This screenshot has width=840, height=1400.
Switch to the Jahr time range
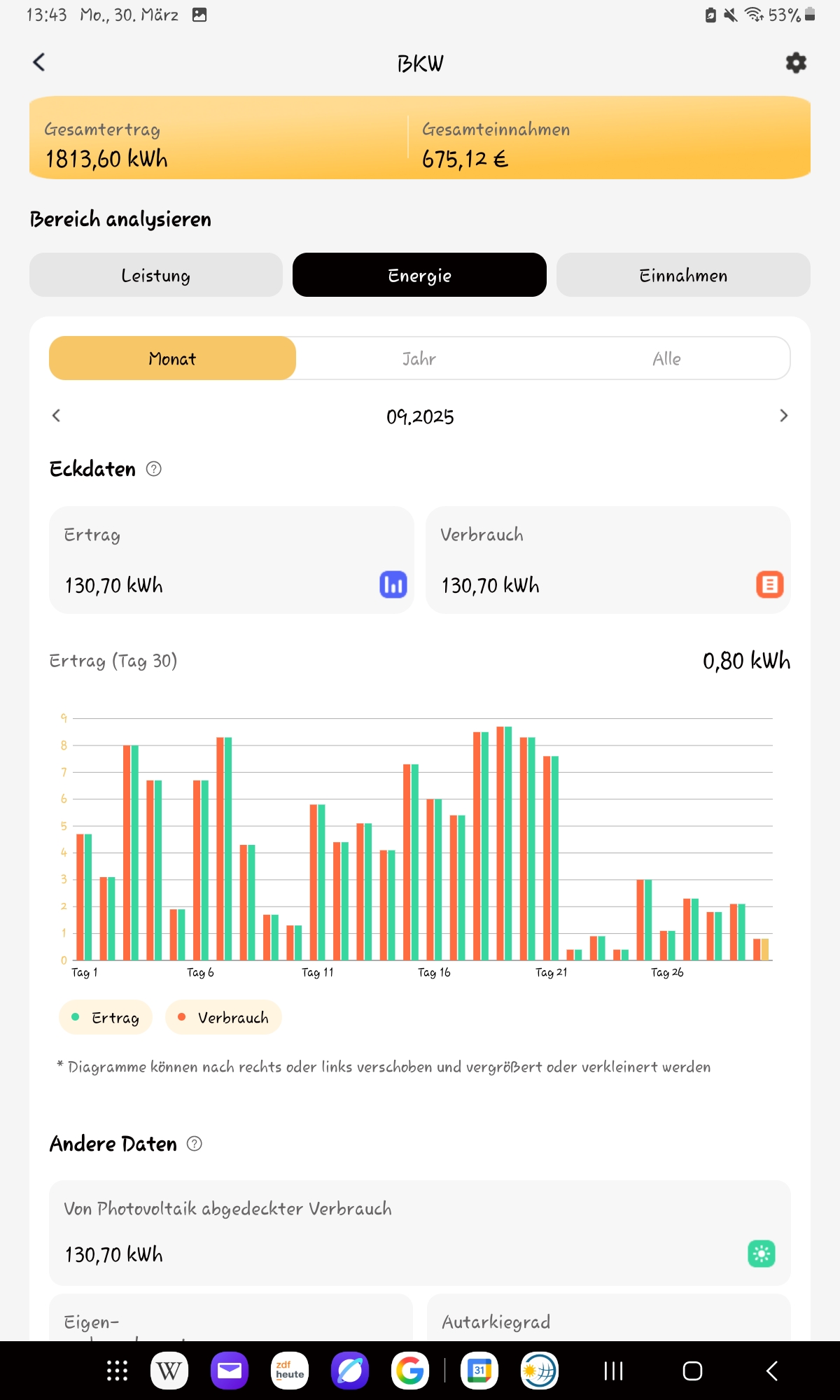[419, 358]
